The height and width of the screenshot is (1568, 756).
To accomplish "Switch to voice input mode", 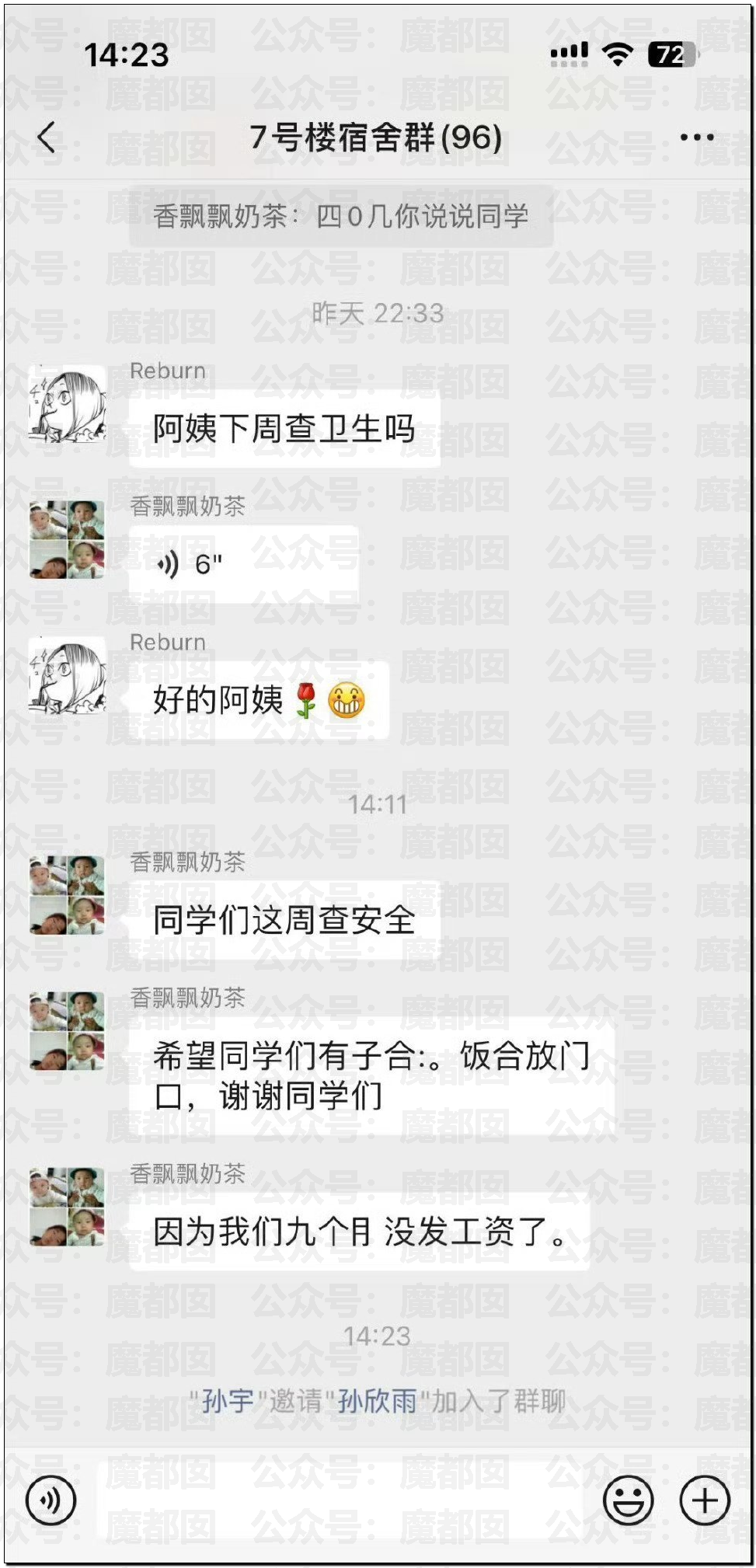I will click(x=51, y=1500).
